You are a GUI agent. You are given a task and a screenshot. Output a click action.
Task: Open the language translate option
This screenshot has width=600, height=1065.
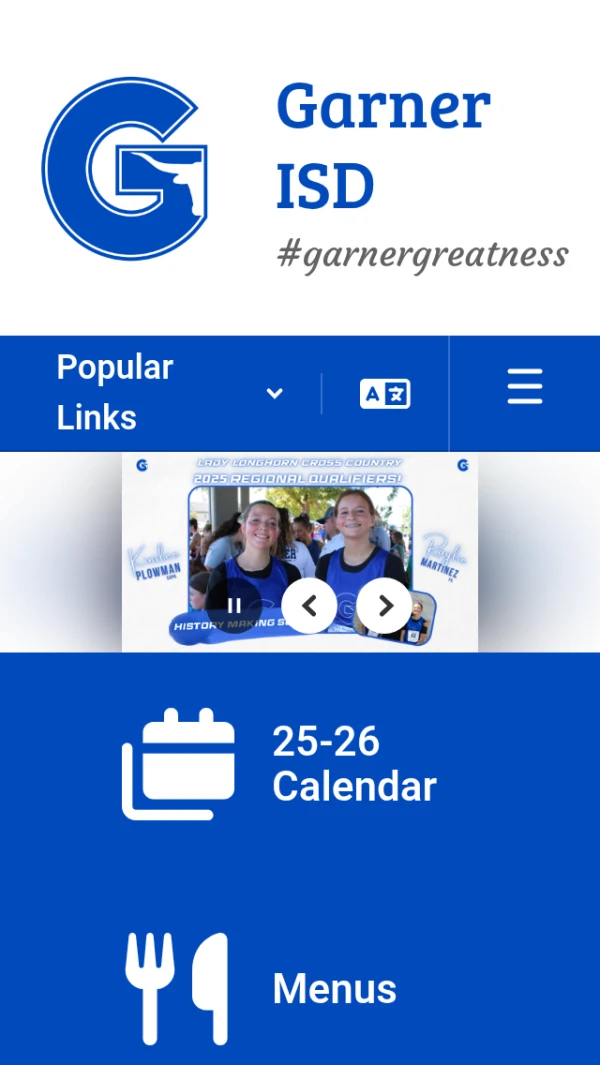click(385, 394)
